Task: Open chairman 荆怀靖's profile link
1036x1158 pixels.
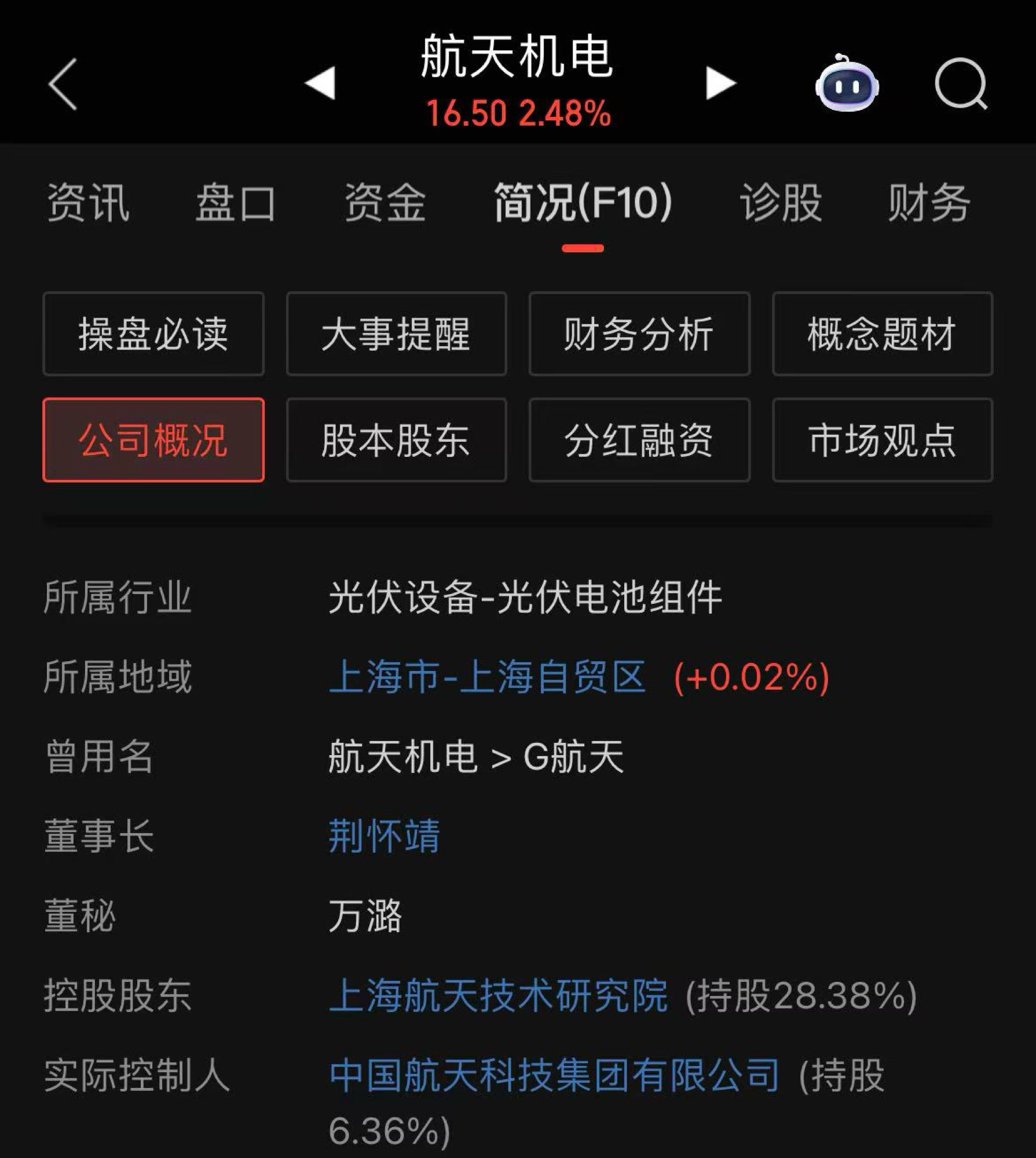Action: pyautogui.click(x=385, y=836)
